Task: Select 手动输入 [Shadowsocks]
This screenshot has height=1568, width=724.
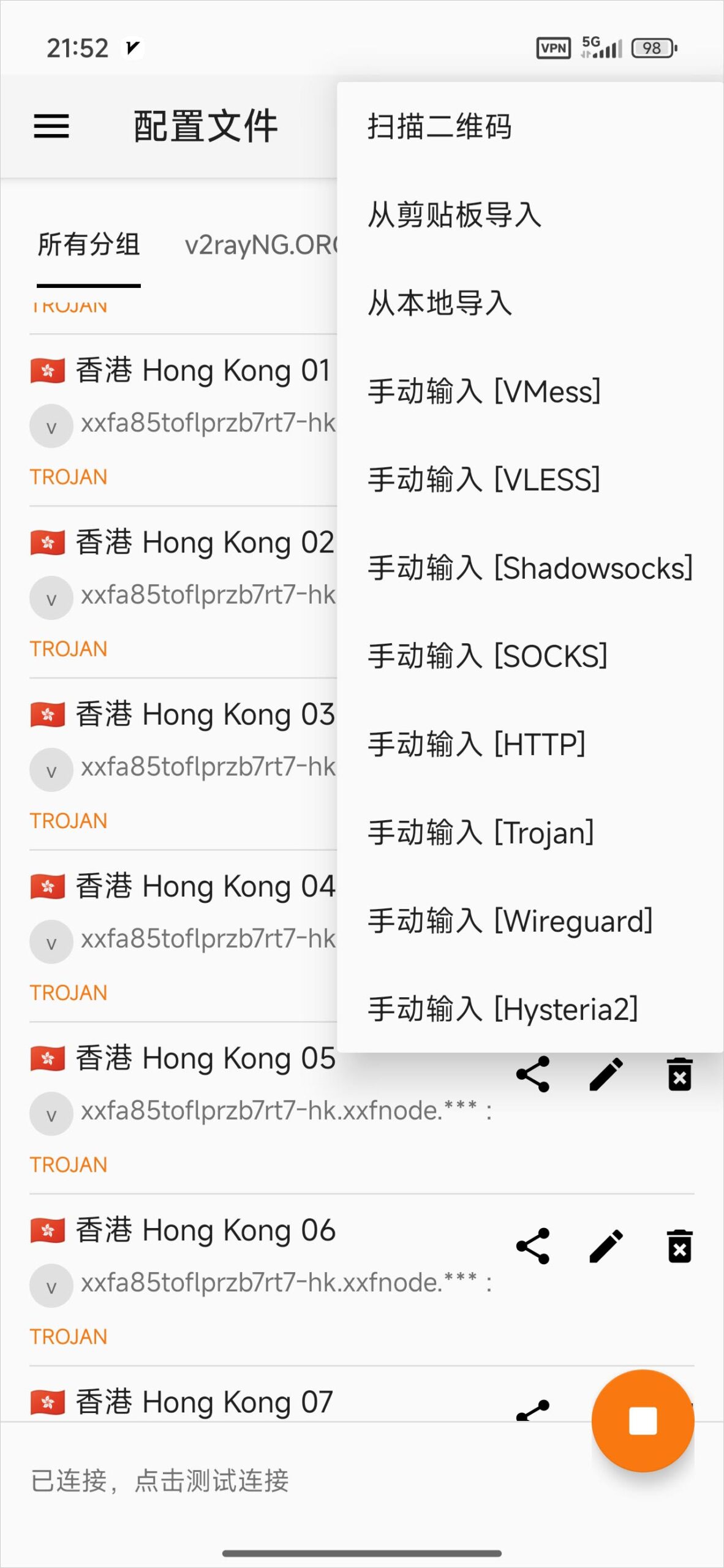Action: point(530,568)
